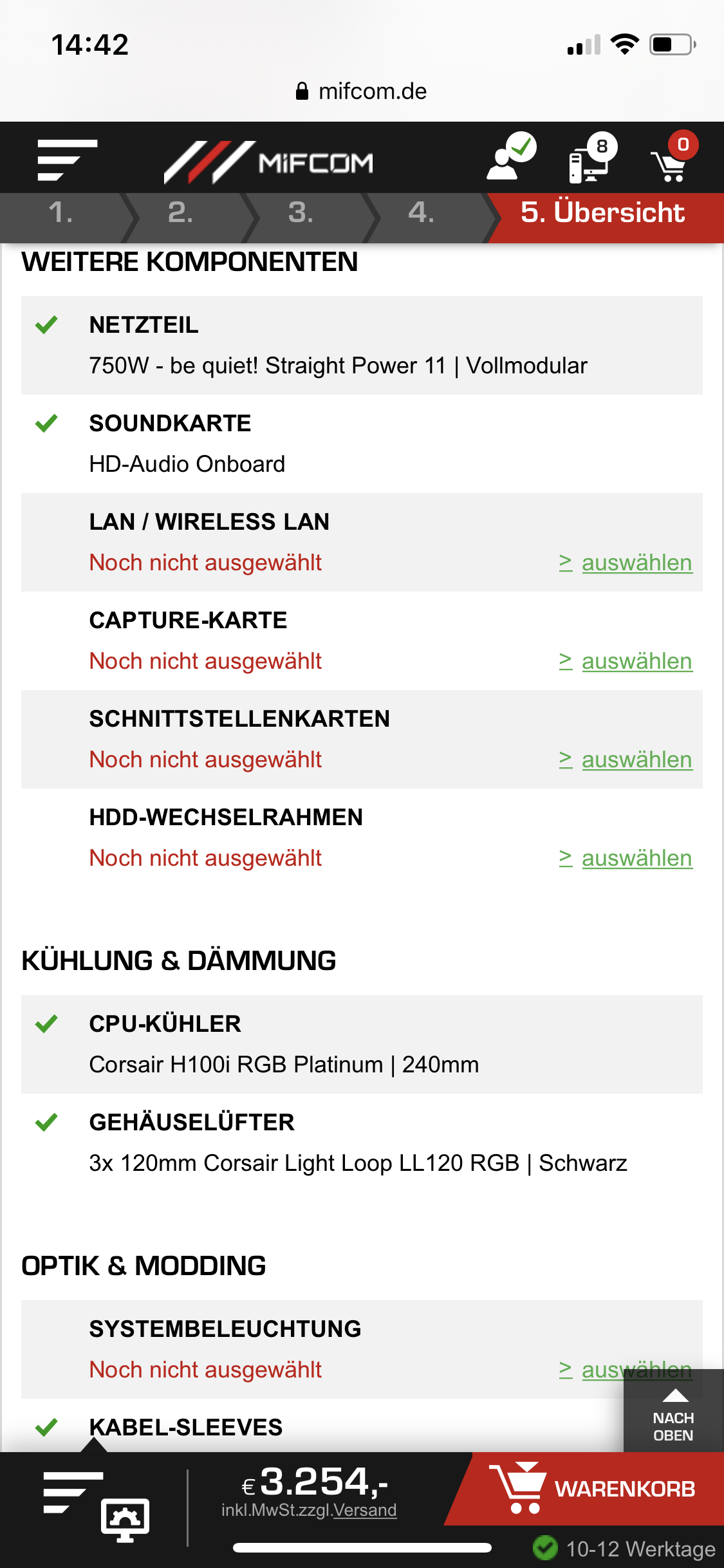Open the account profile icon
This screenshot has height=1568, width=724.
tap(510, 158)
